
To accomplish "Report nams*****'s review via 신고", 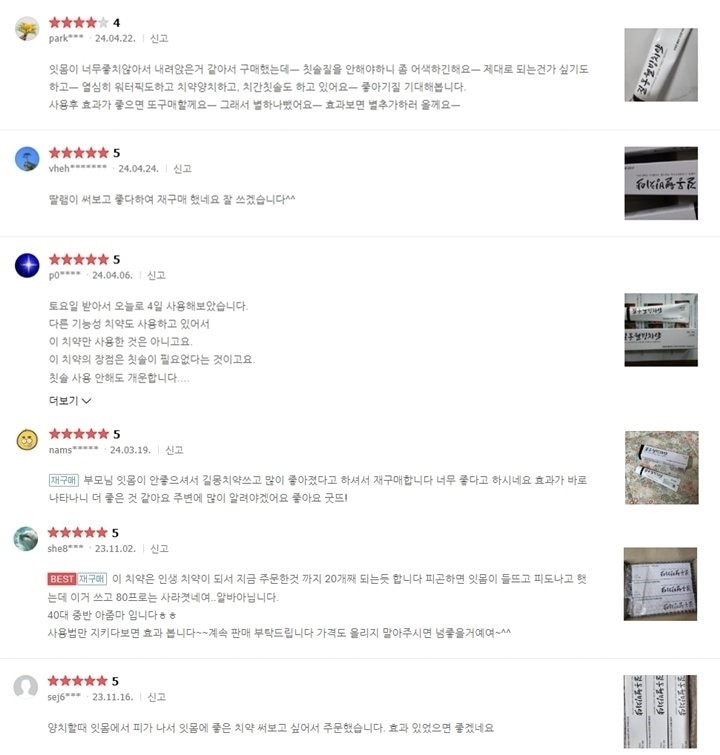I will (x=174, y=450).
